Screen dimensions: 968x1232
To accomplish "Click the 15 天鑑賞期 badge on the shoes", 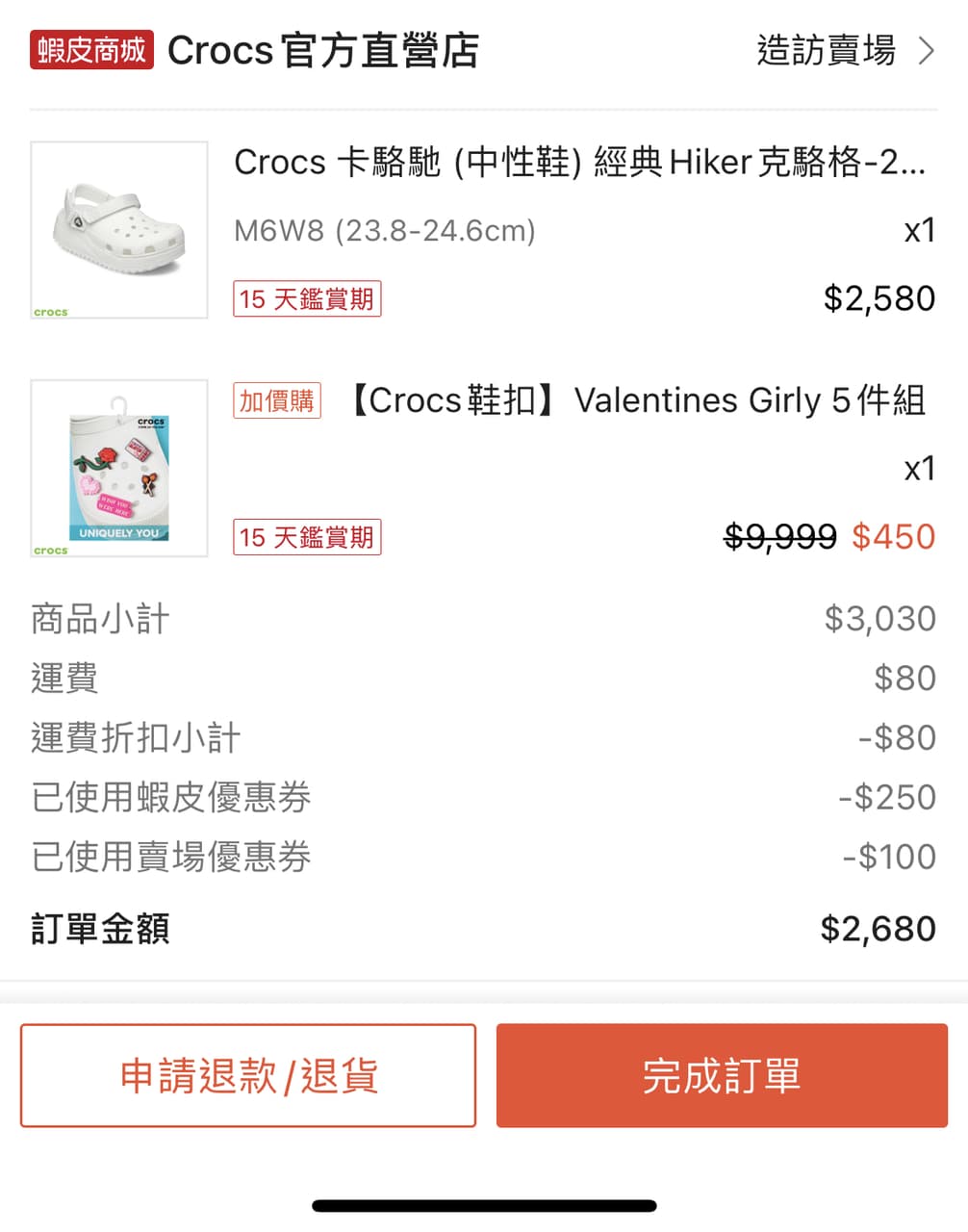I will [x=306, y=299].
